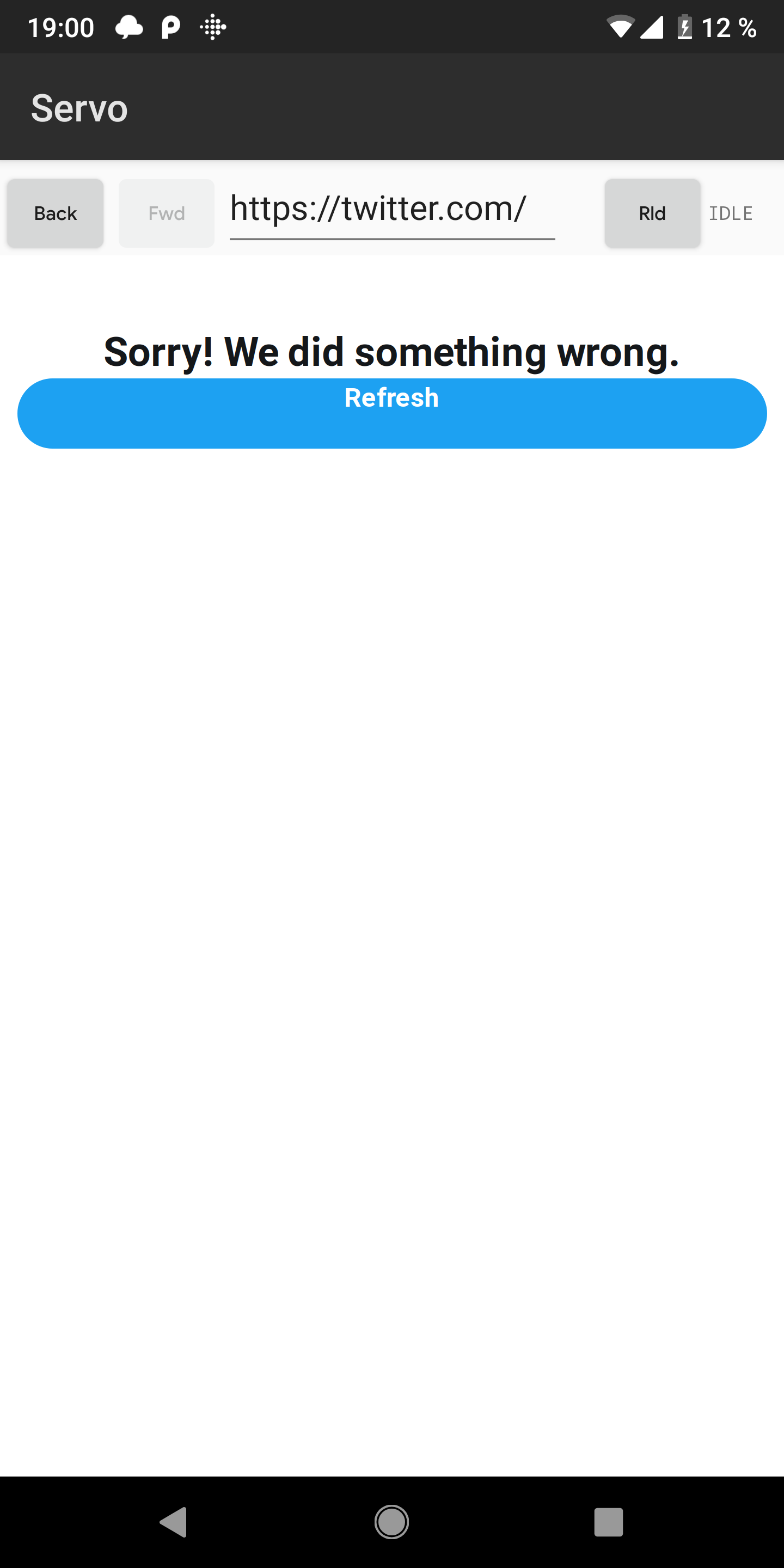Go to the system home screen
Image resolution: width=784 pixels, height=1568 pixels.
coord(391,1522)
